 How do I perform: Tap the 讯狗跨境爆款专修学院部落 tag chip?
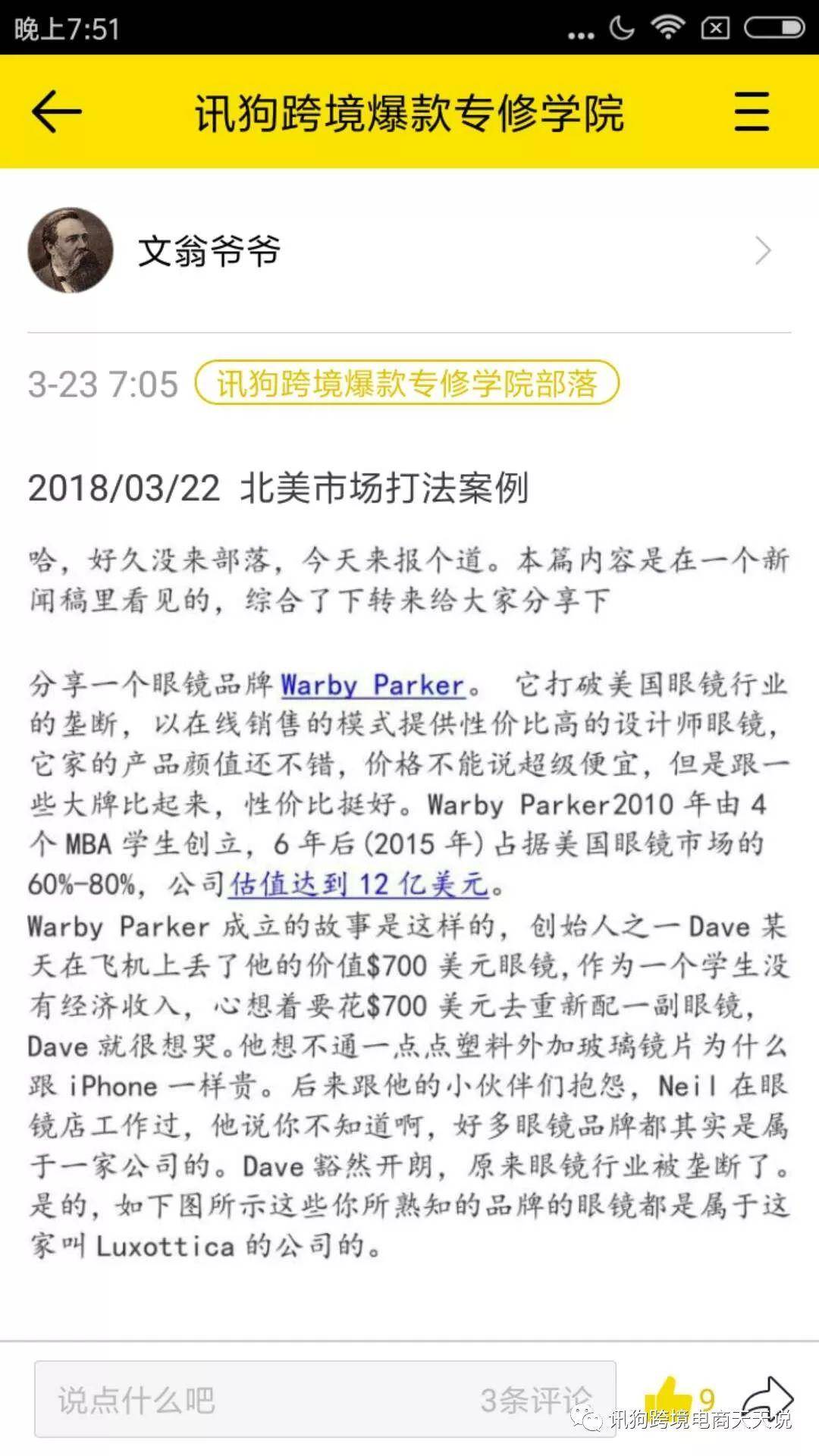point(407,383)
